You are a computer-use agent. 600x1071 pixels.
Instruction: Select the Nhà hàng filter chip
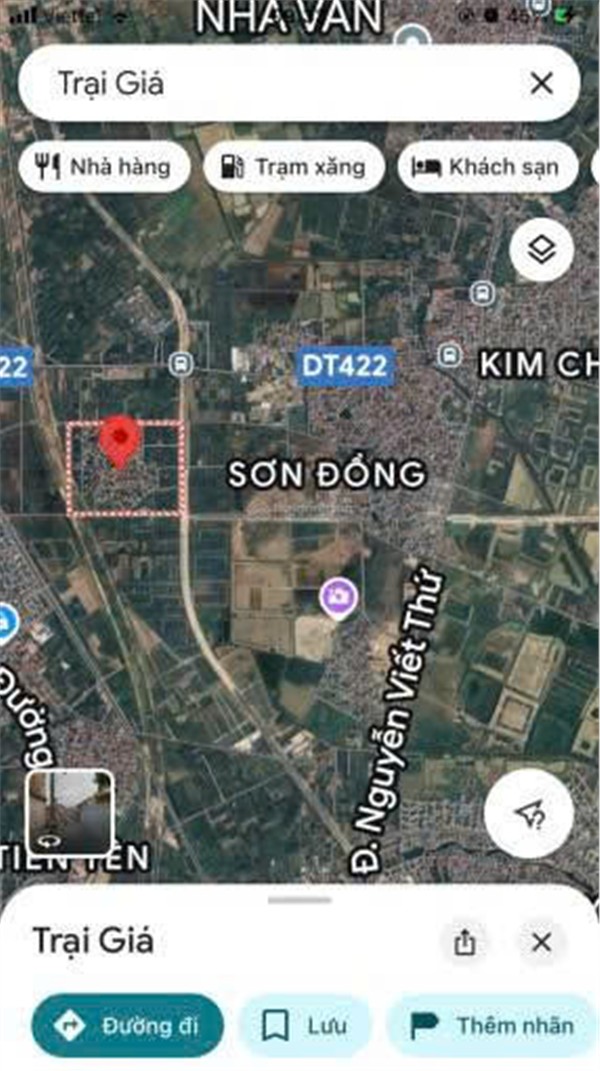[104, 167]
